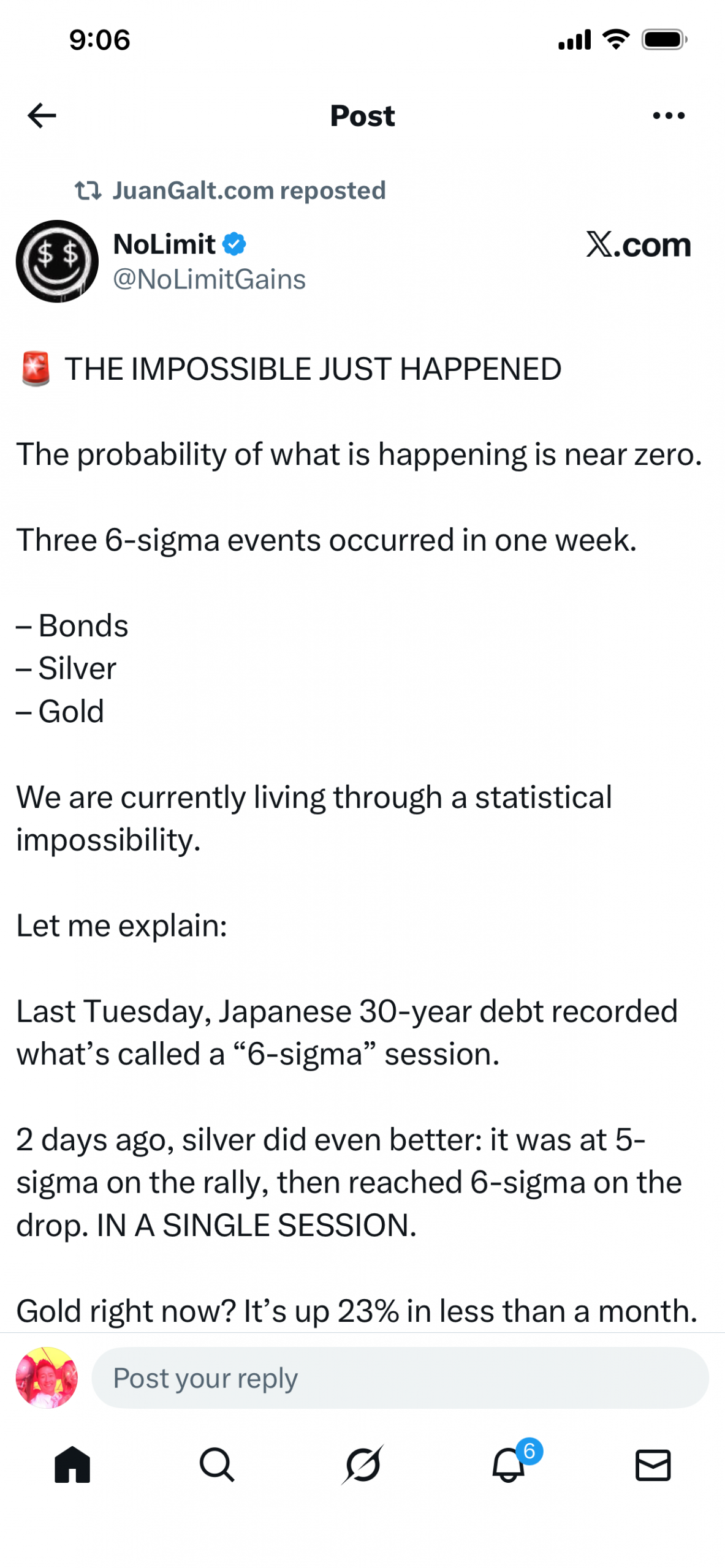Open the notifications bell tab
This screenshot has width=725, height=1568.
(509, 1464)
